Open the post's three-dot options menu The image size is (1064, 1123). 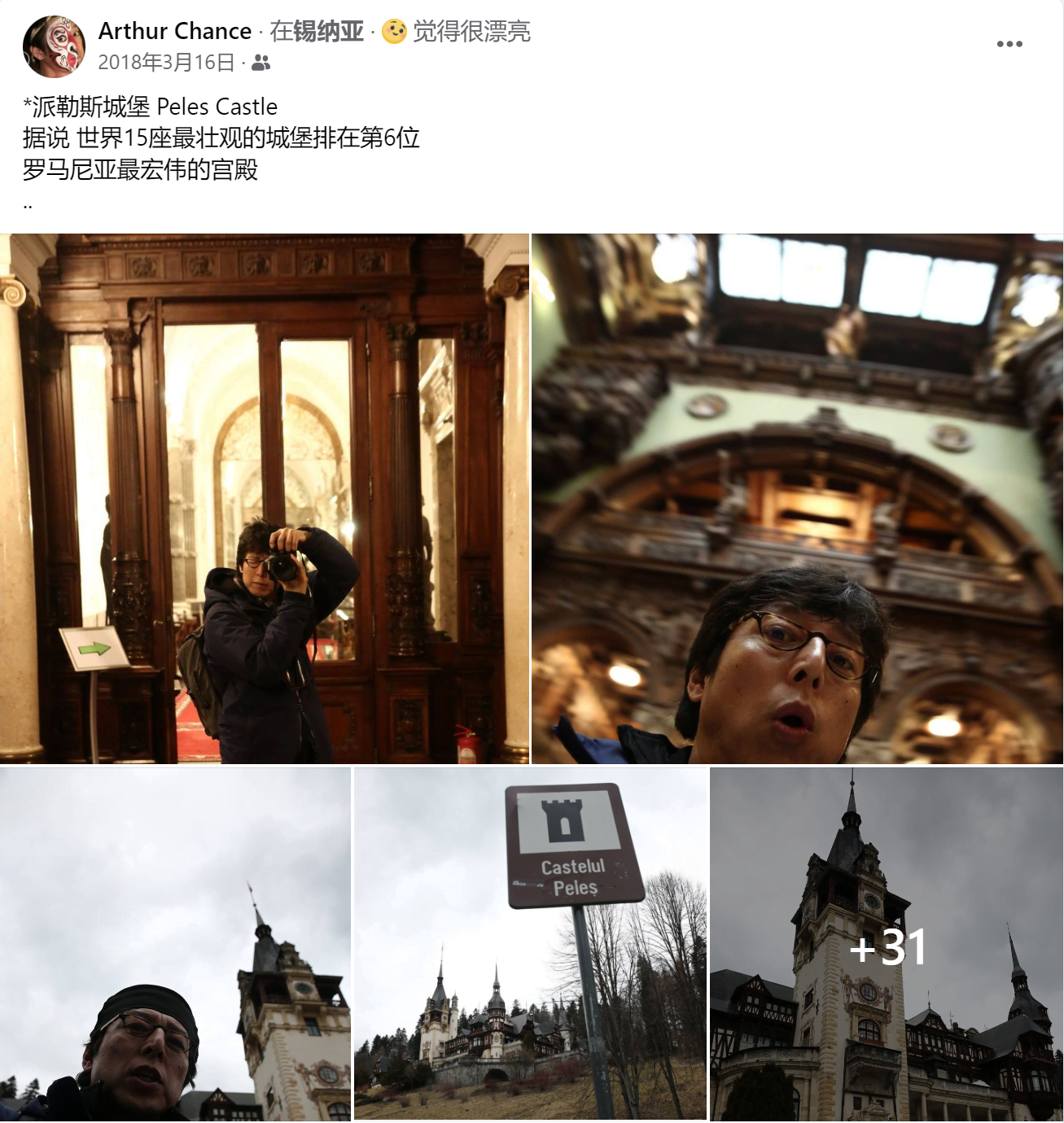1009,44
